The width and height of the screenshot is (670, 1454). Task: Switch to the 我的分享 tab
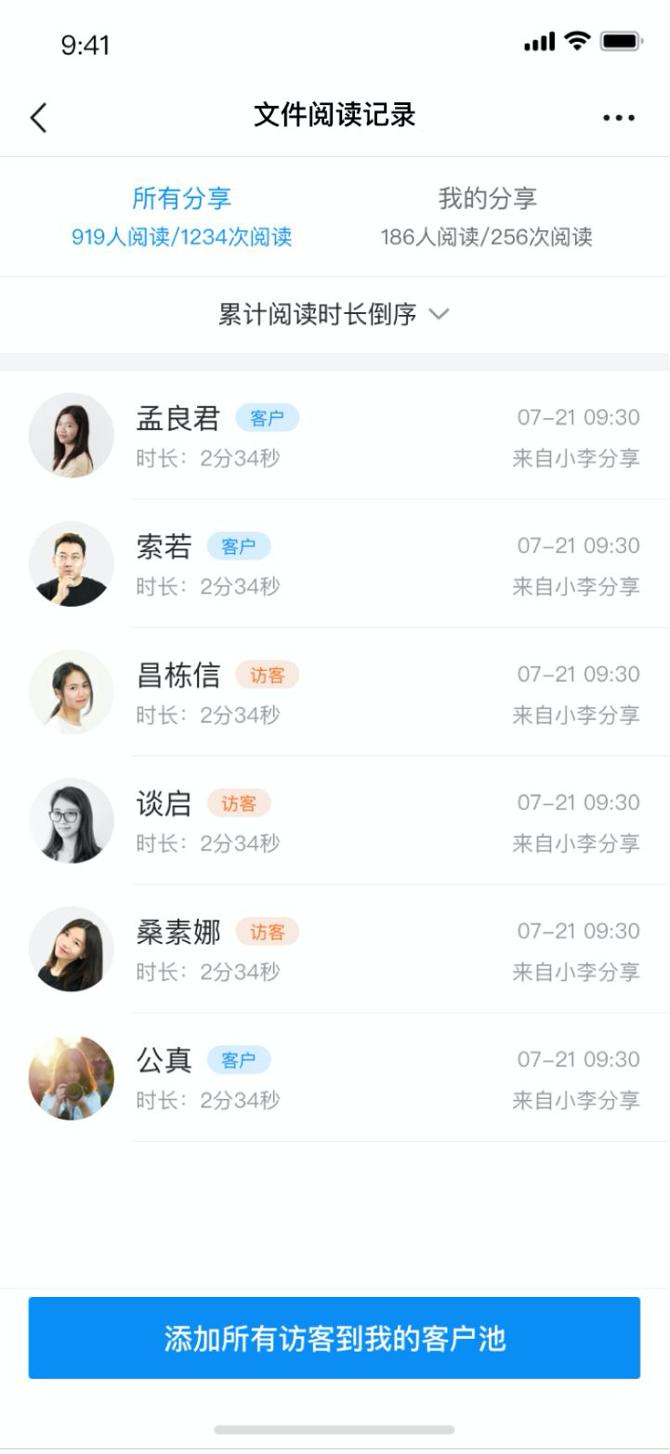[487, 216]
